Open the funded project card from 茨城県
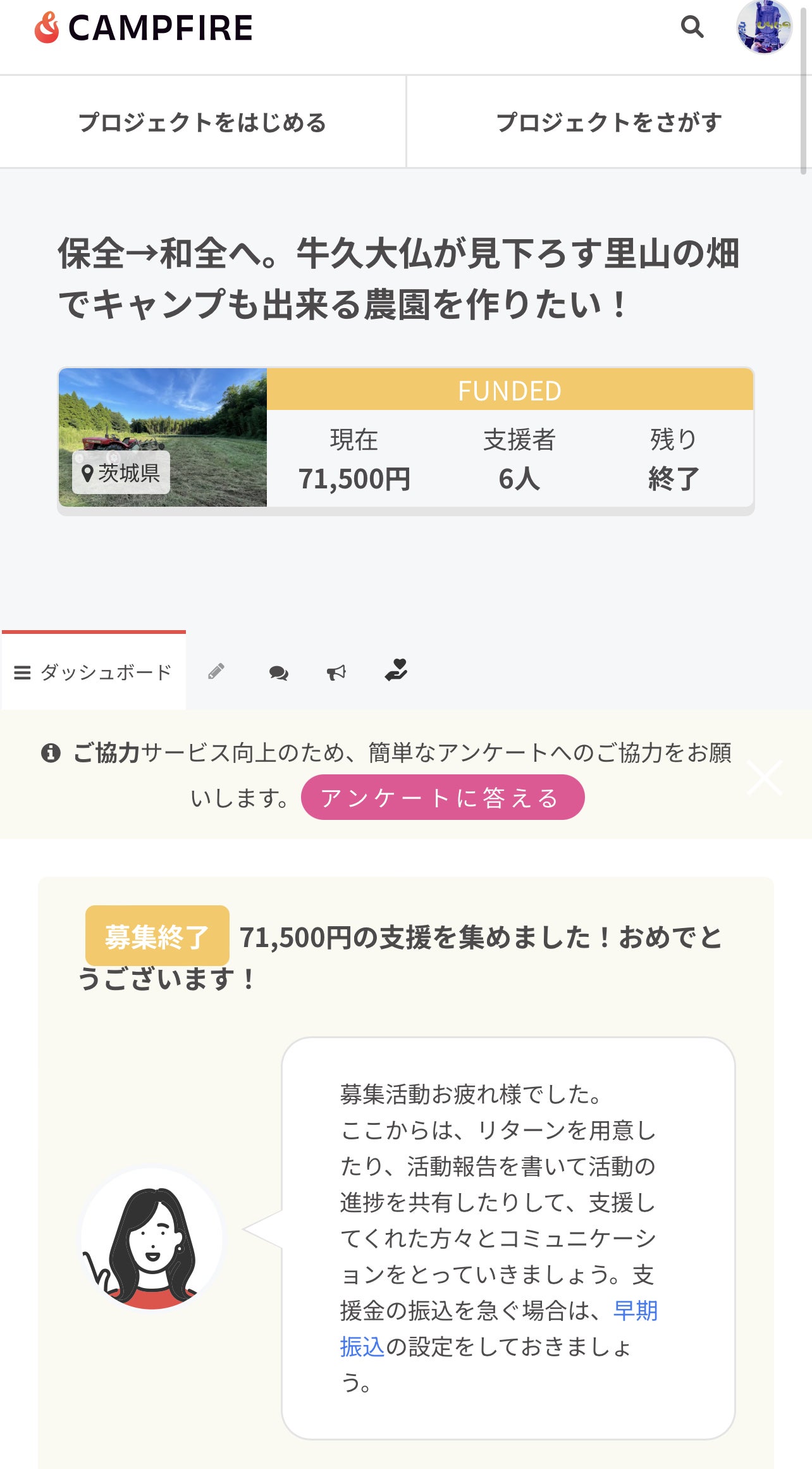Viewport: 812px width, 1469px height. coord(405,438)
